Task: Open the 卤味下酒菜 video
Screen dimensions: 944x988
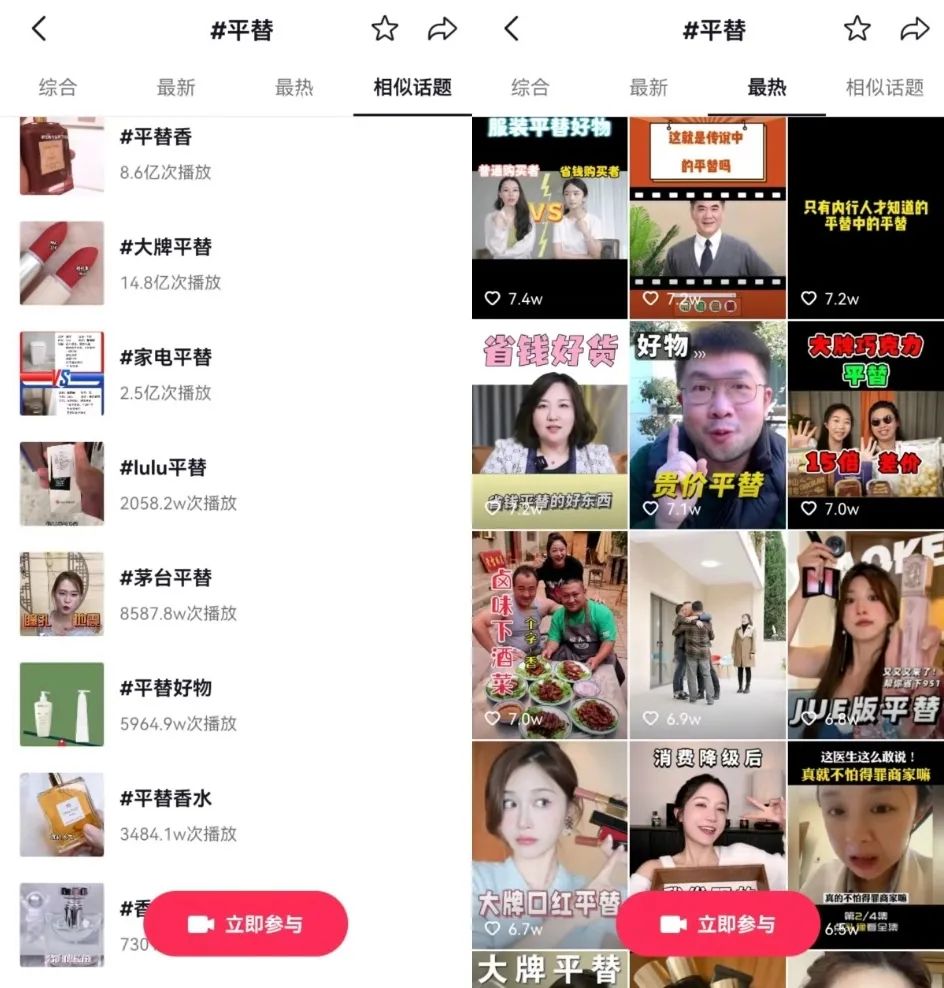Action: 549,635
